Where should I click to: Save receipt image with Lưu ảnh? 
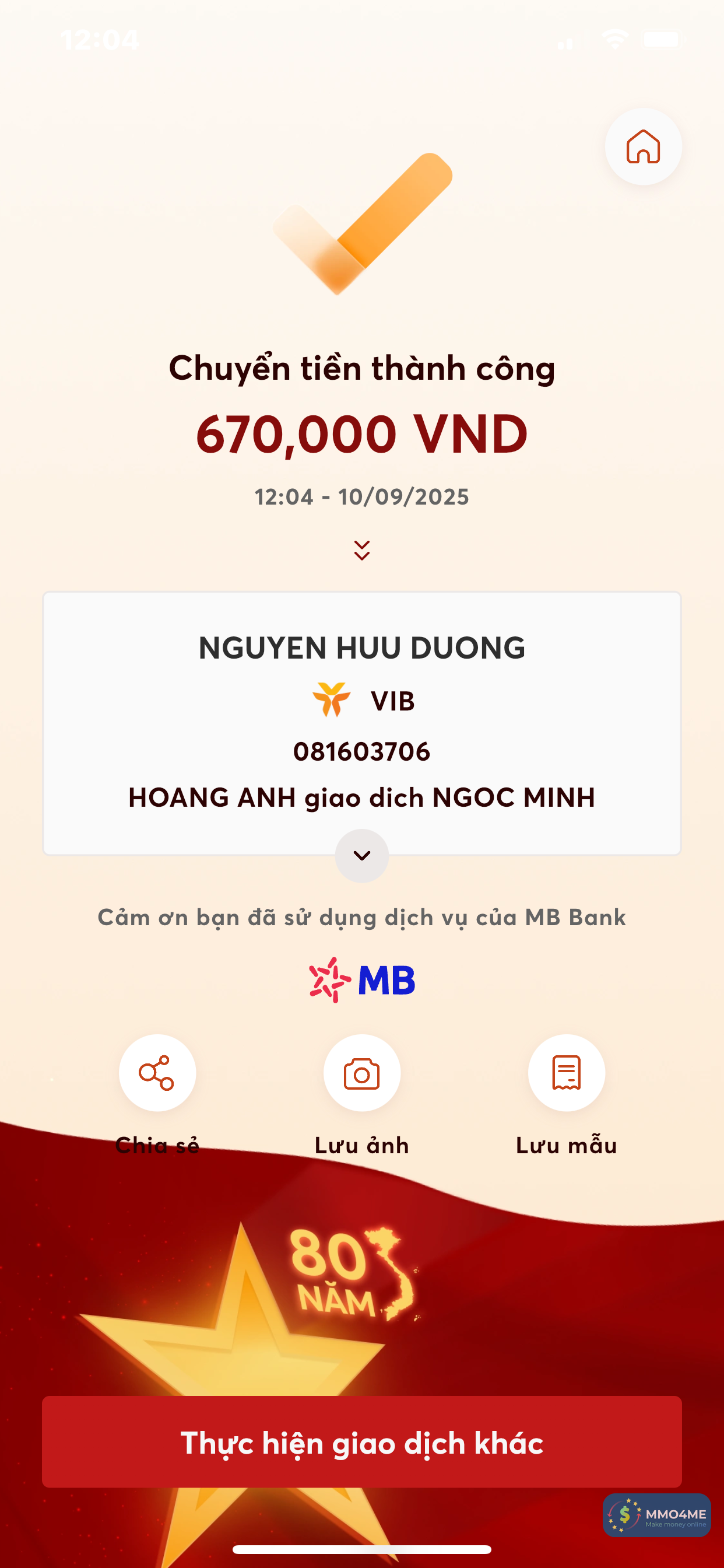[361, 1073]
